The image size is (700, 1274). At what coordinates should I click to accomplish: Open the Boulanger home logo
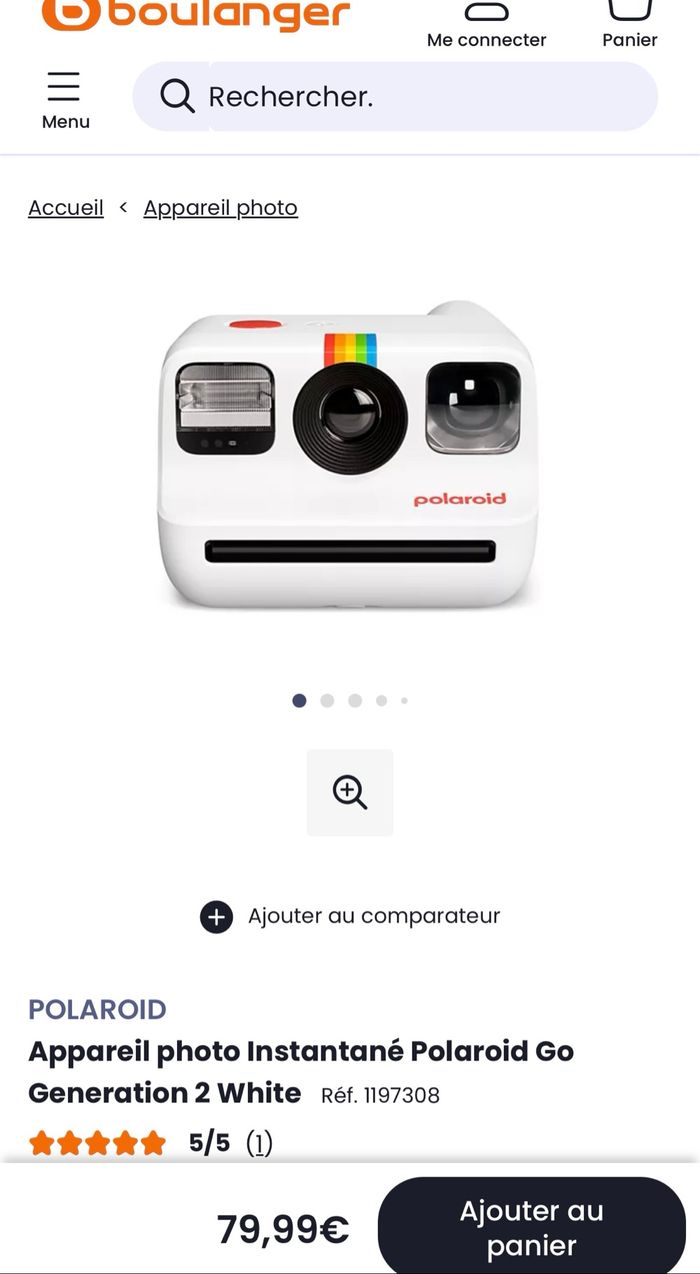point(195,14)
